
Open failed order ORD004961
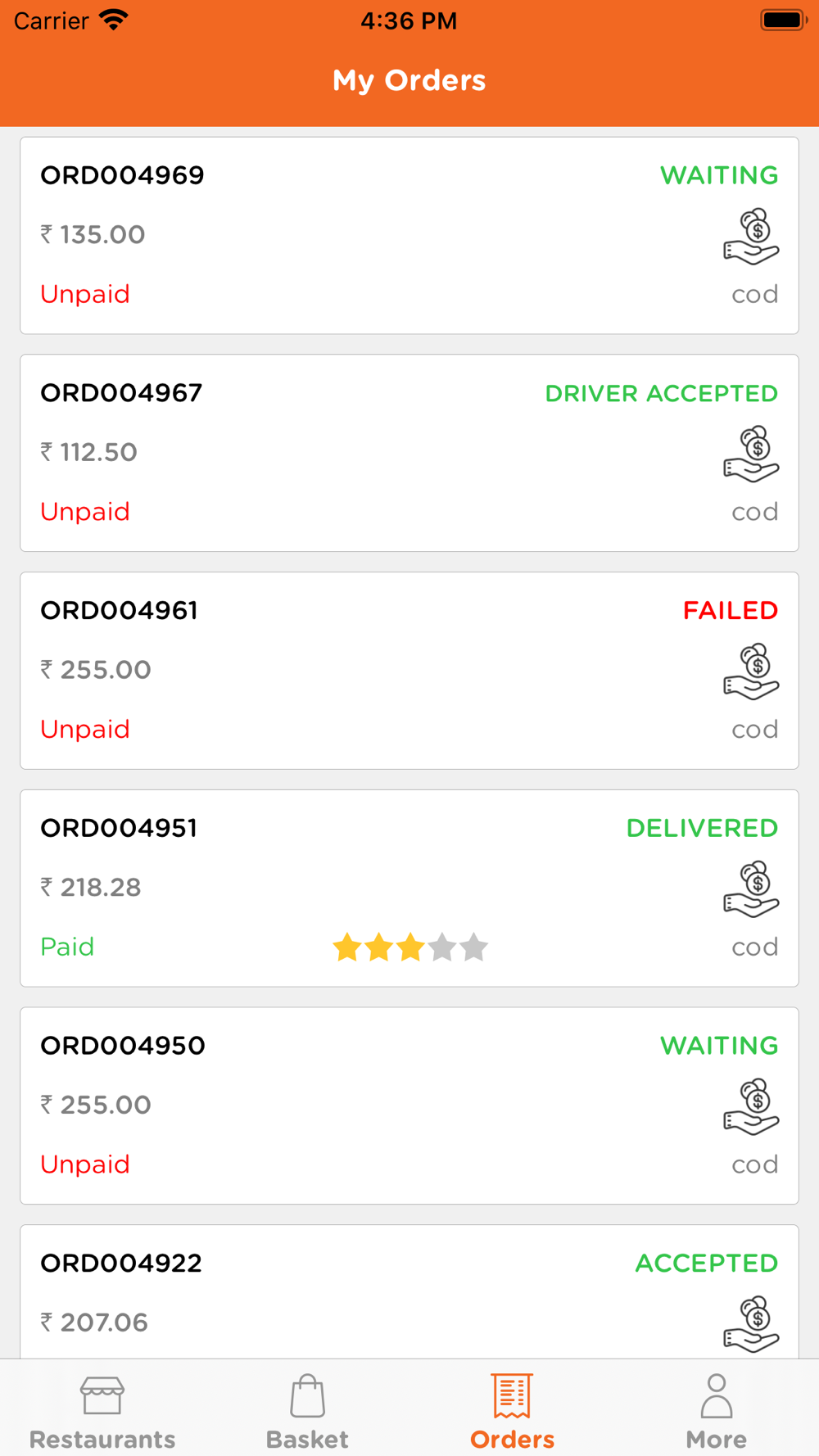[x=409, y=671]
